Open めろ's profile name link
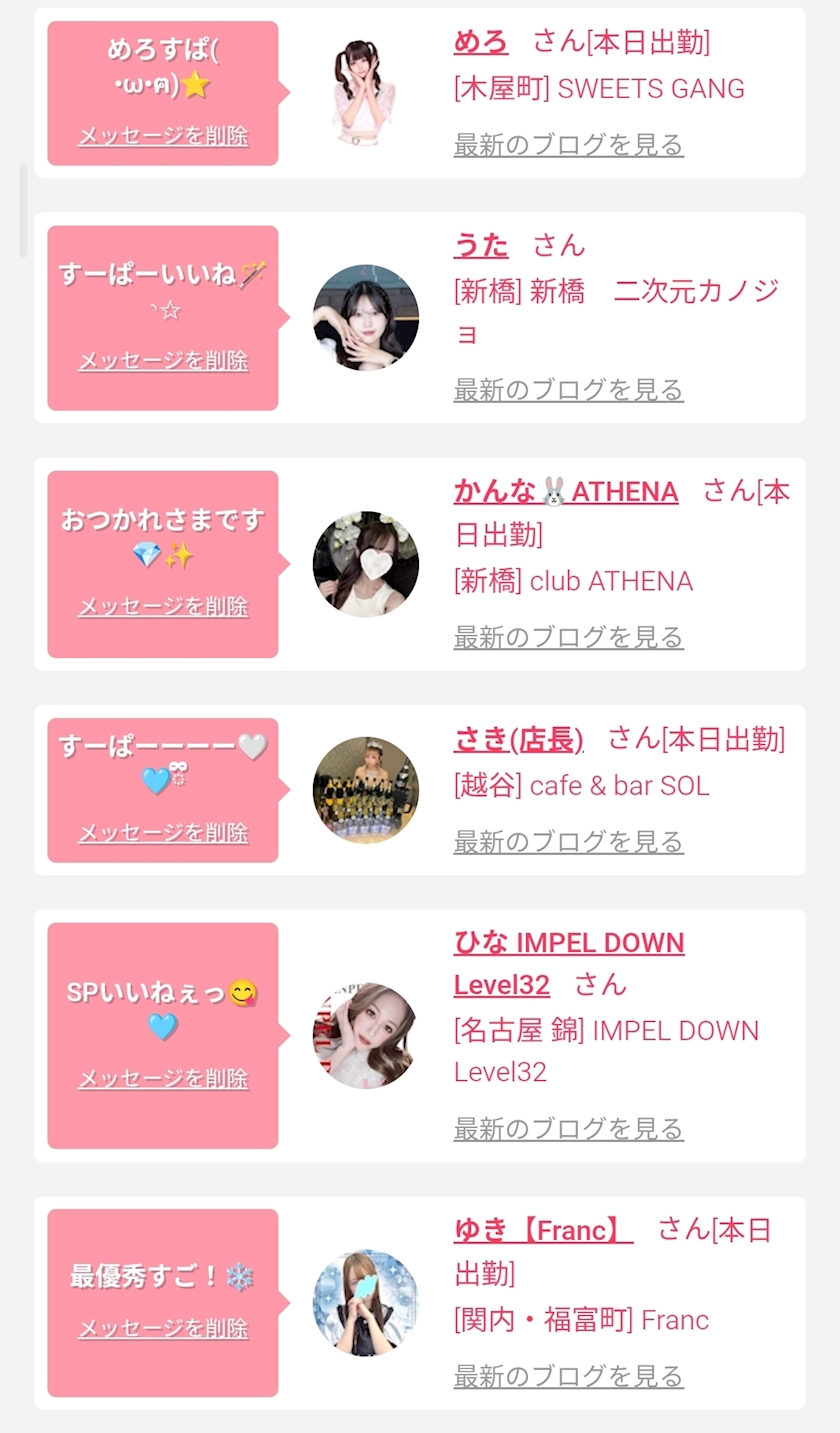Image resolution: width=840 pixels, height=1433 pixels. coord(481,42)
